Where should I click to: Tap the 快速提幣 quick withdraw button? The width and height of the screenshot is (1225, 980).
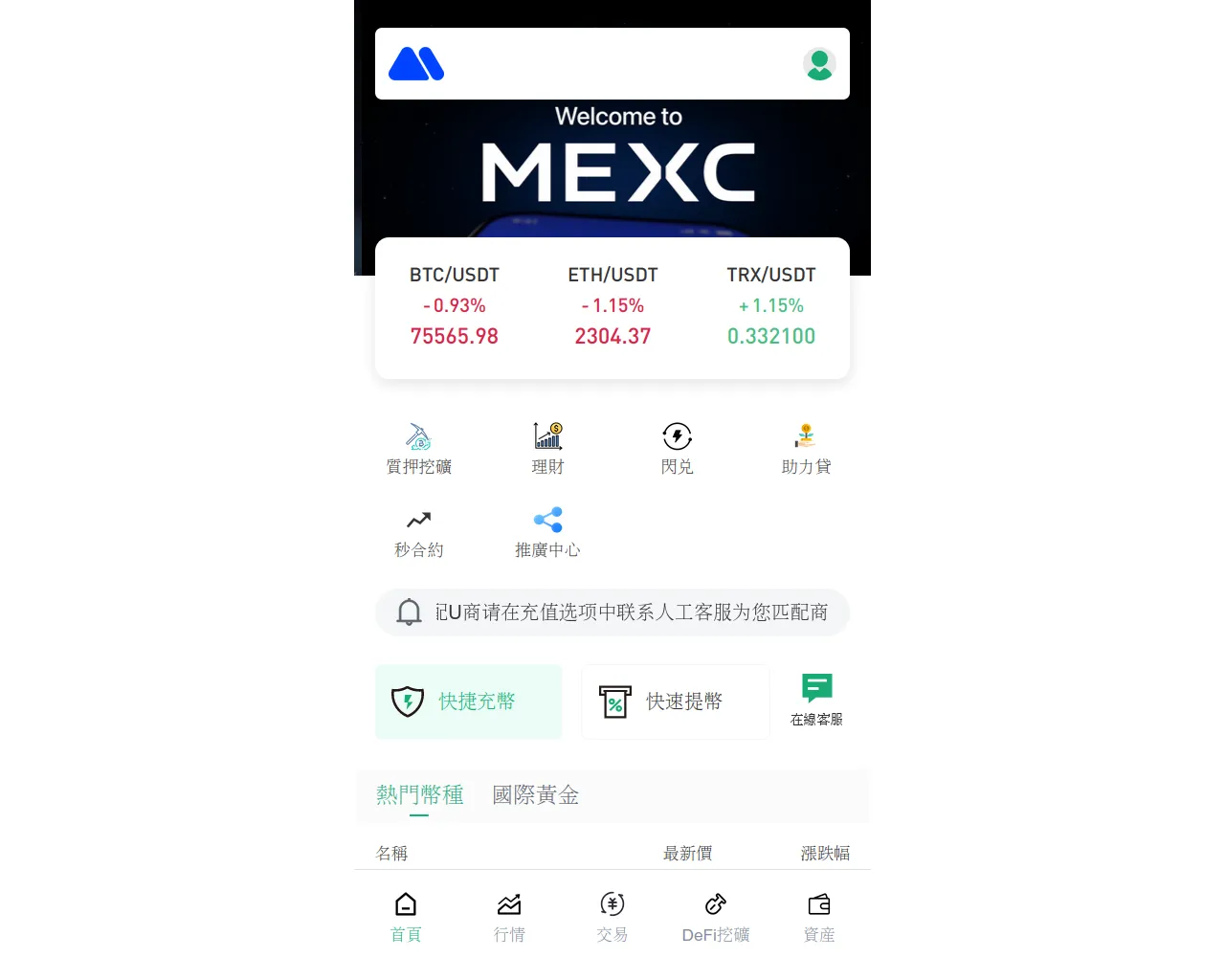click(675, 702)
